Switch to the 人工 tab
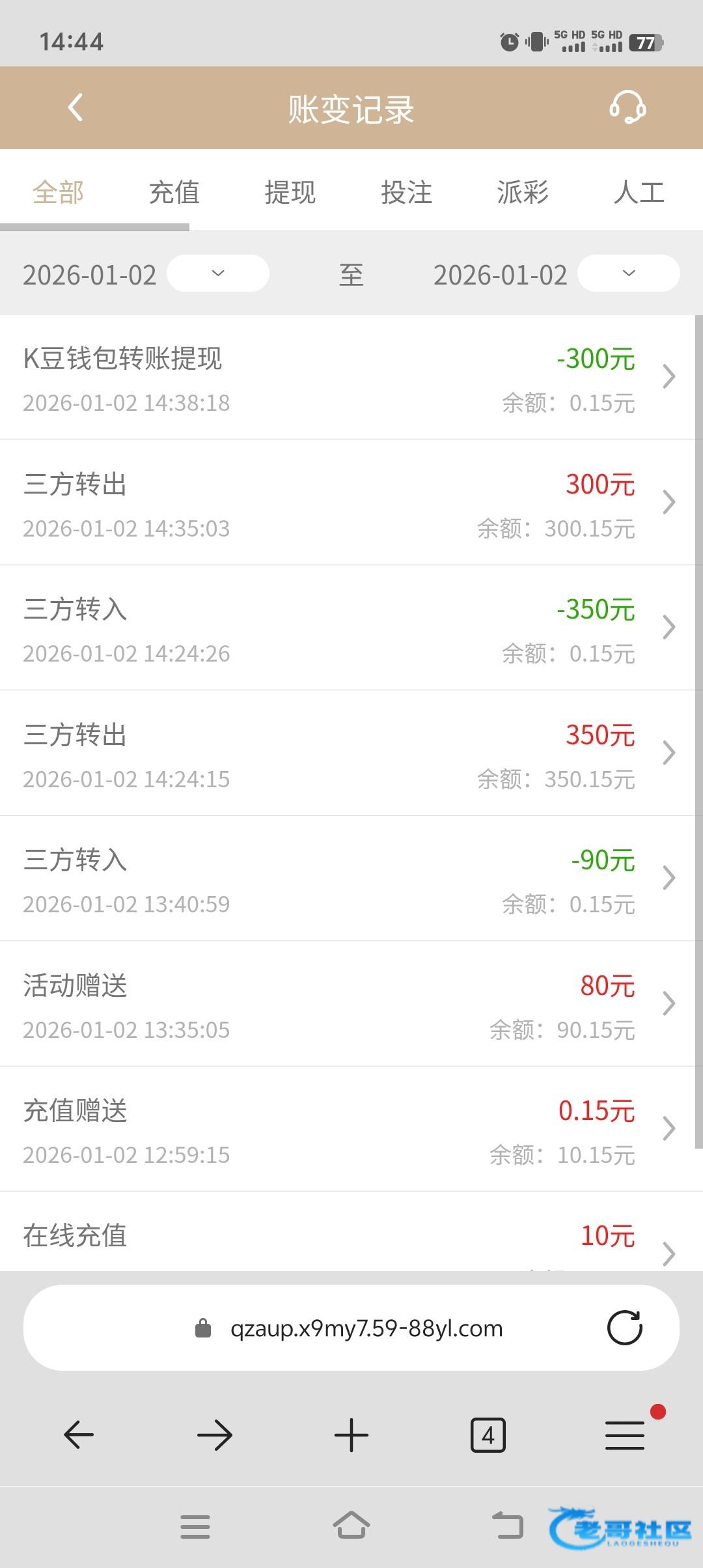 click(x=639, y=193)
